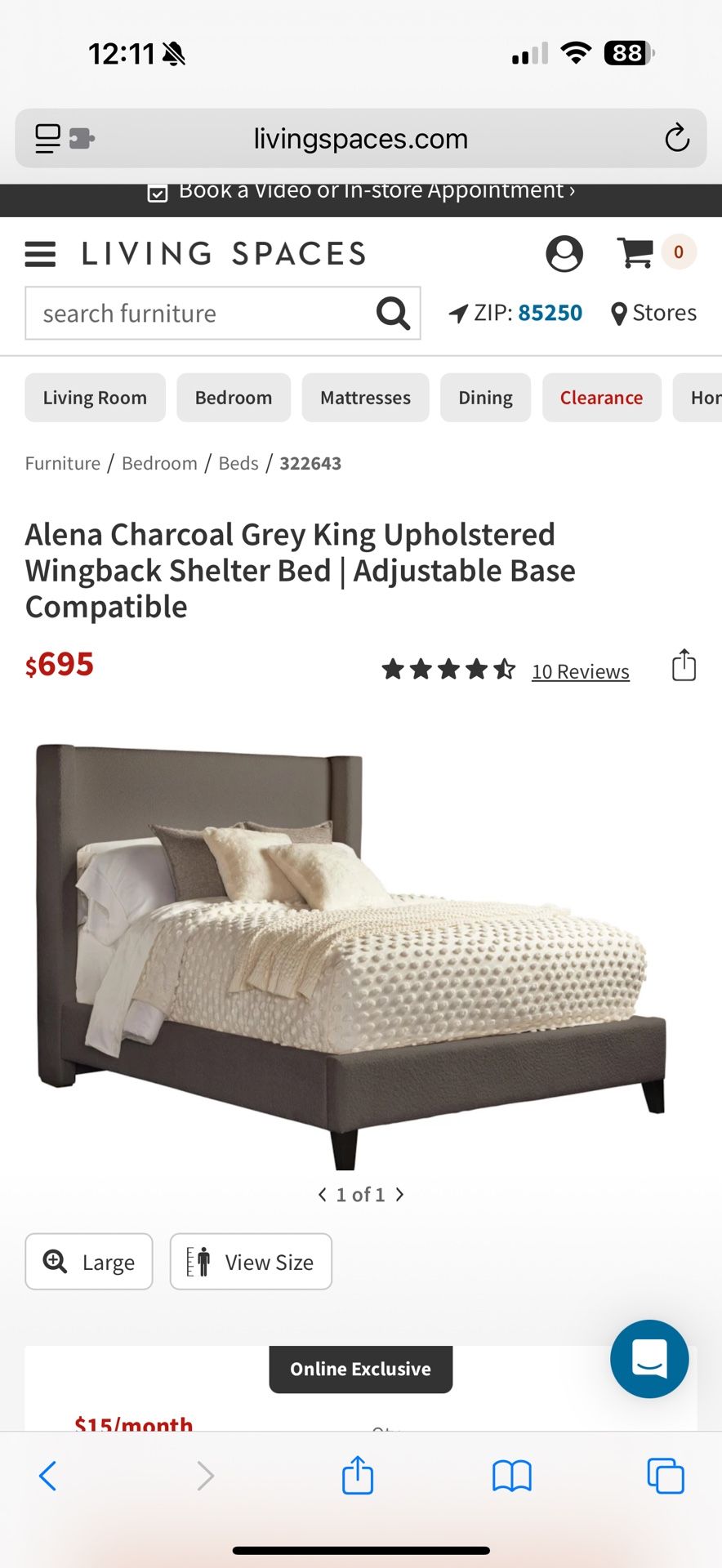722x1568 pixels.
Task: Go to the previous product image
Action: coord(322,1194)
